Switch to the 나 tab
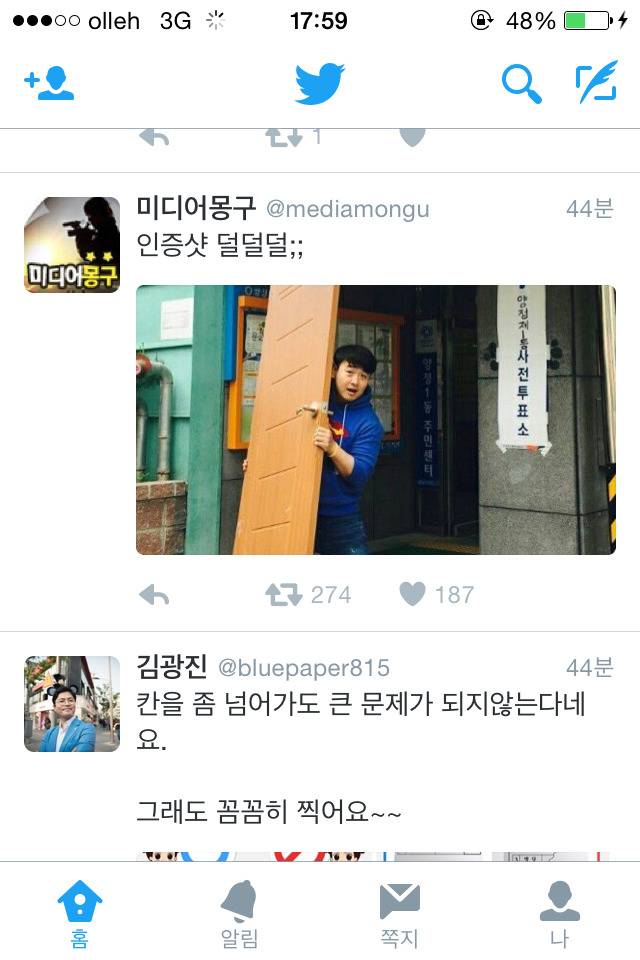 pyautogui.click(x=559, y=913)
